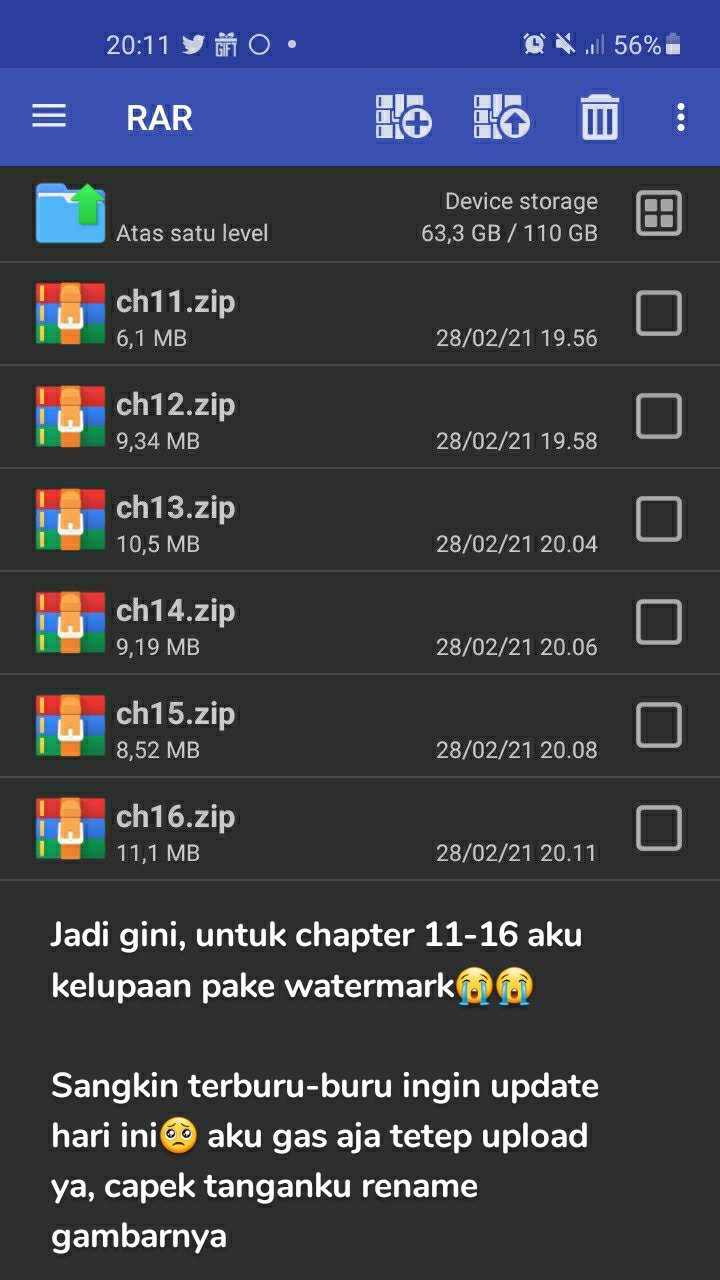
Task: Tap the Device storage label
Action: pos(521,201)
